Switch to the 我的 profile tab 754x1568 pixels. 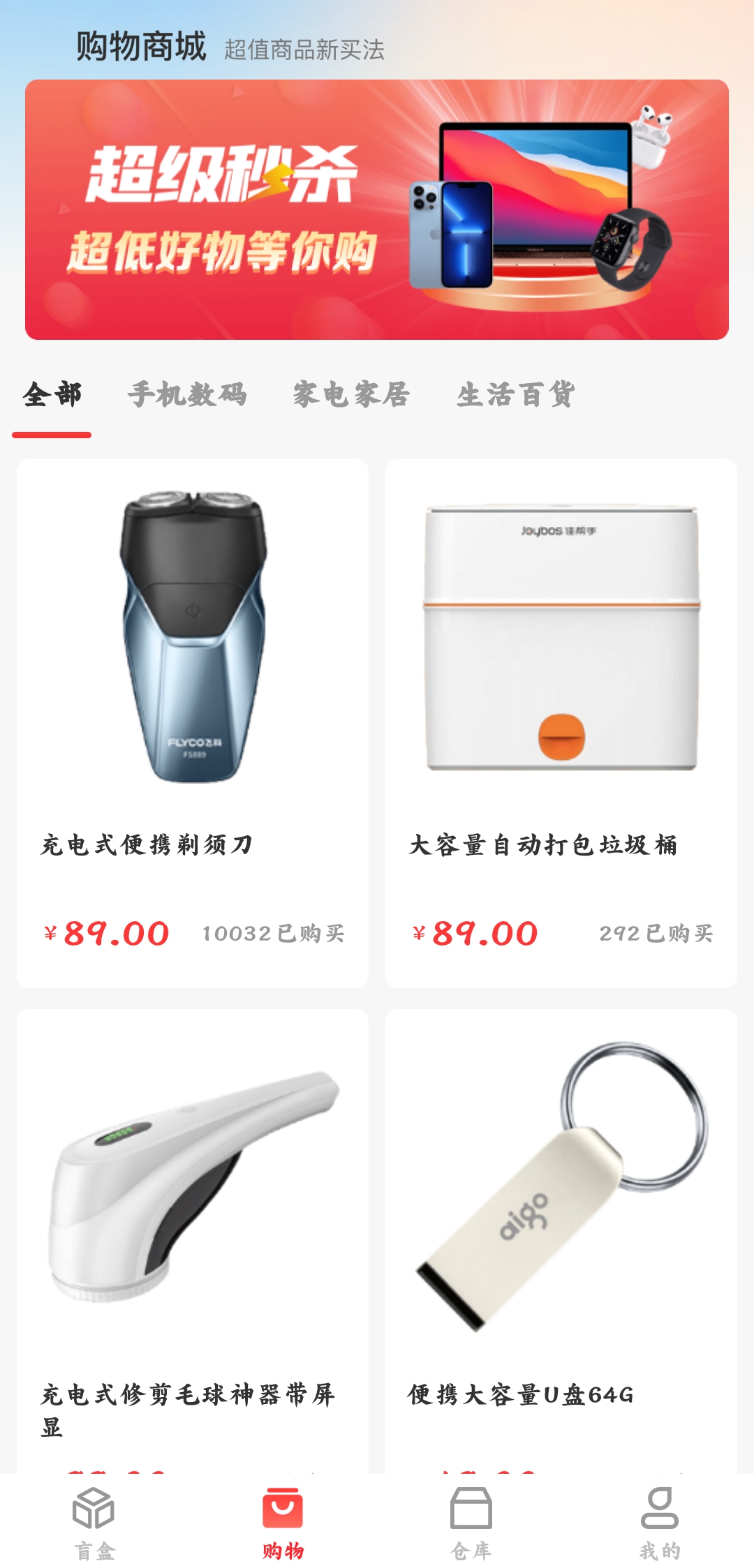pyautogui.click(x=660, y=1523)
